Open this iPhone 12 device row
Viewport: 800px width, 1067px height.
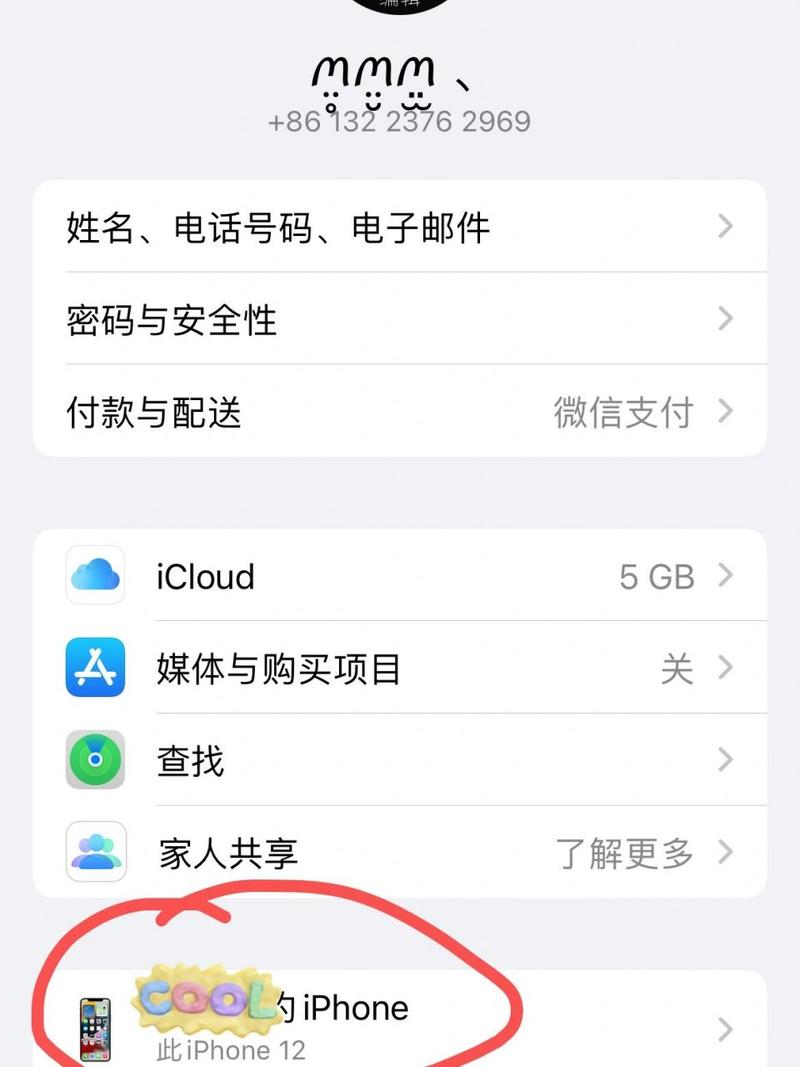[x=400, y=1025]
